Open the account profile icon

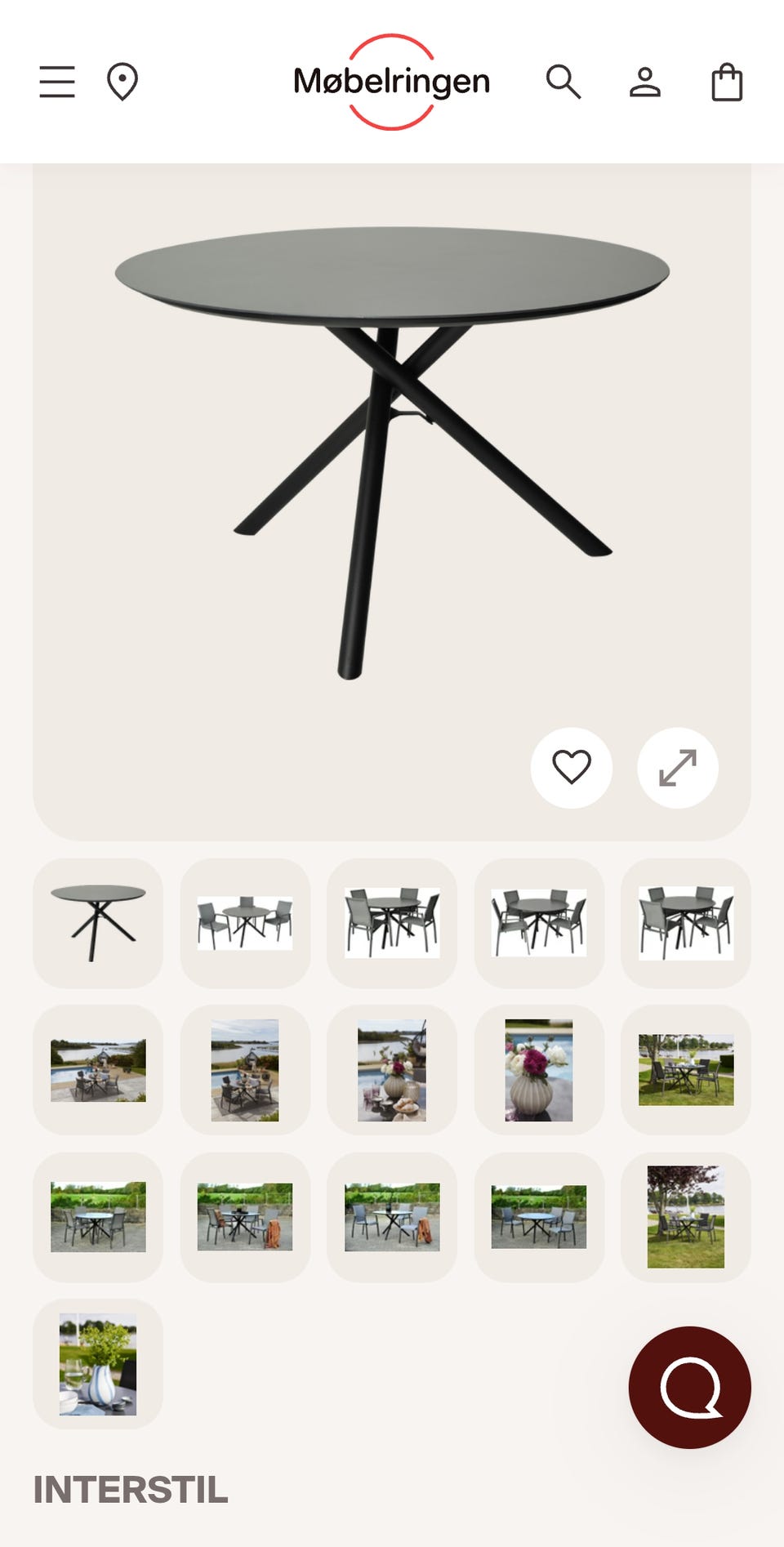646,82
